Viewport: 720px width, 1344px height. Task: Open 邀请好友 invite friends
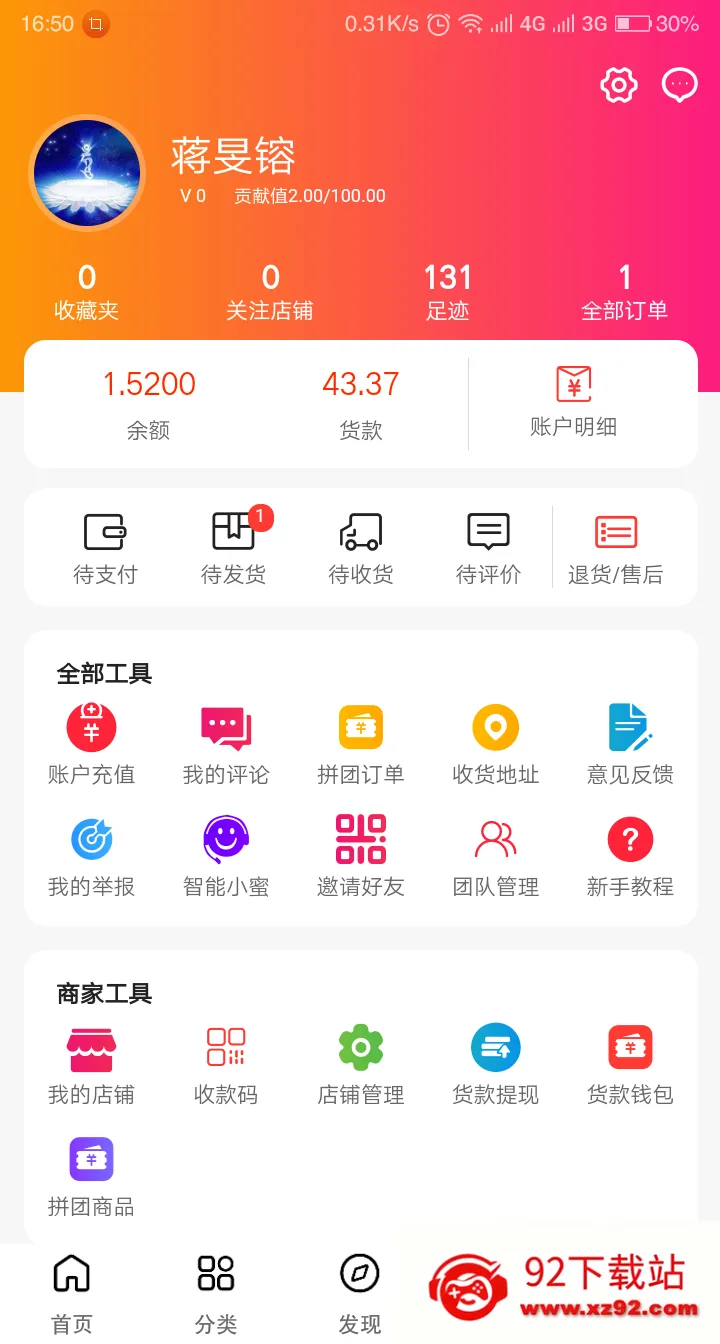[360, 856]
